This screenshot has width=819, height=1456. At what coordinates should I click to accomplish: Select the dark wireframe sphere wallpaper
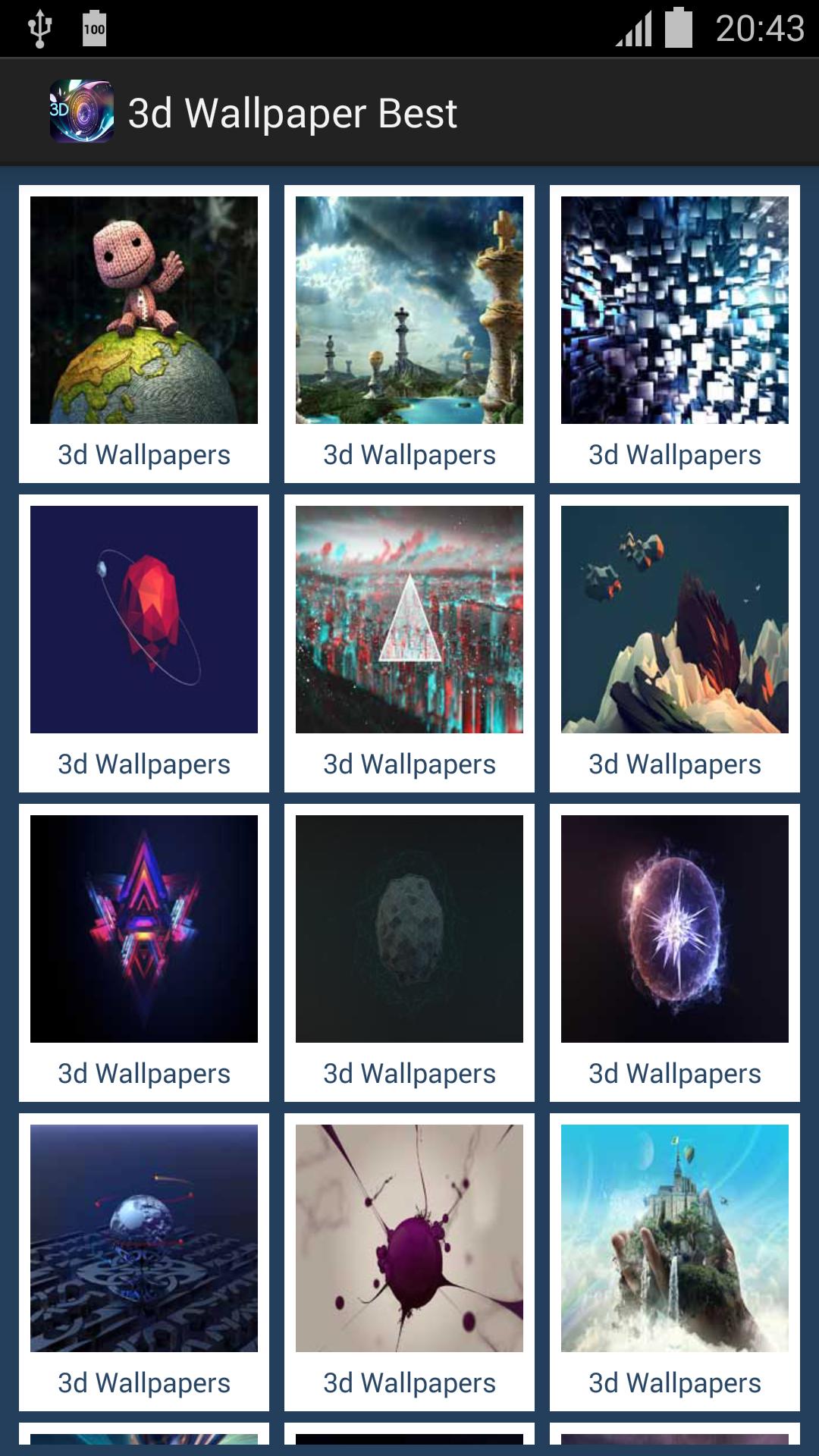(409, 929)
